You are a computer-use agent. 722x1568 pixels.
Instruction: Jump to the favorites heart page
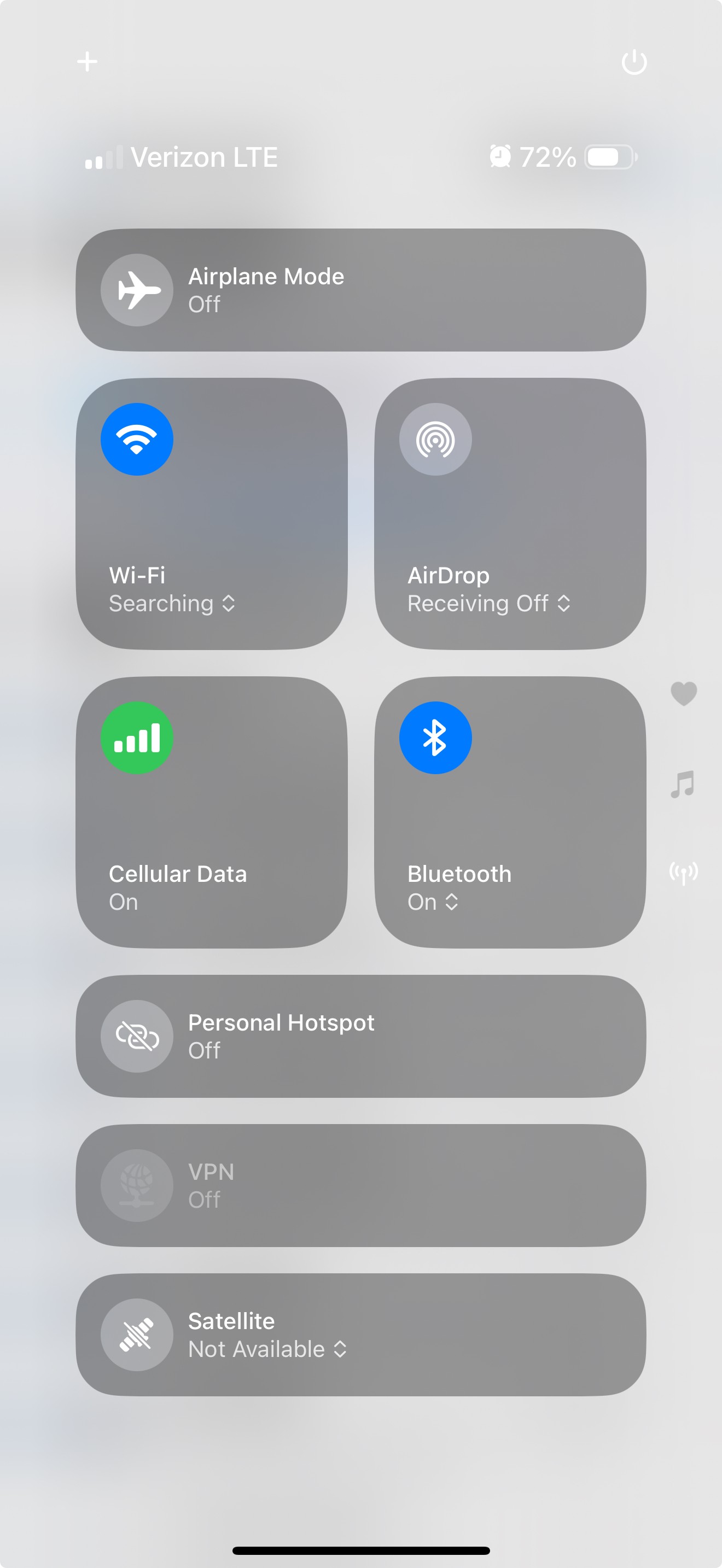[x=684, y=694]
